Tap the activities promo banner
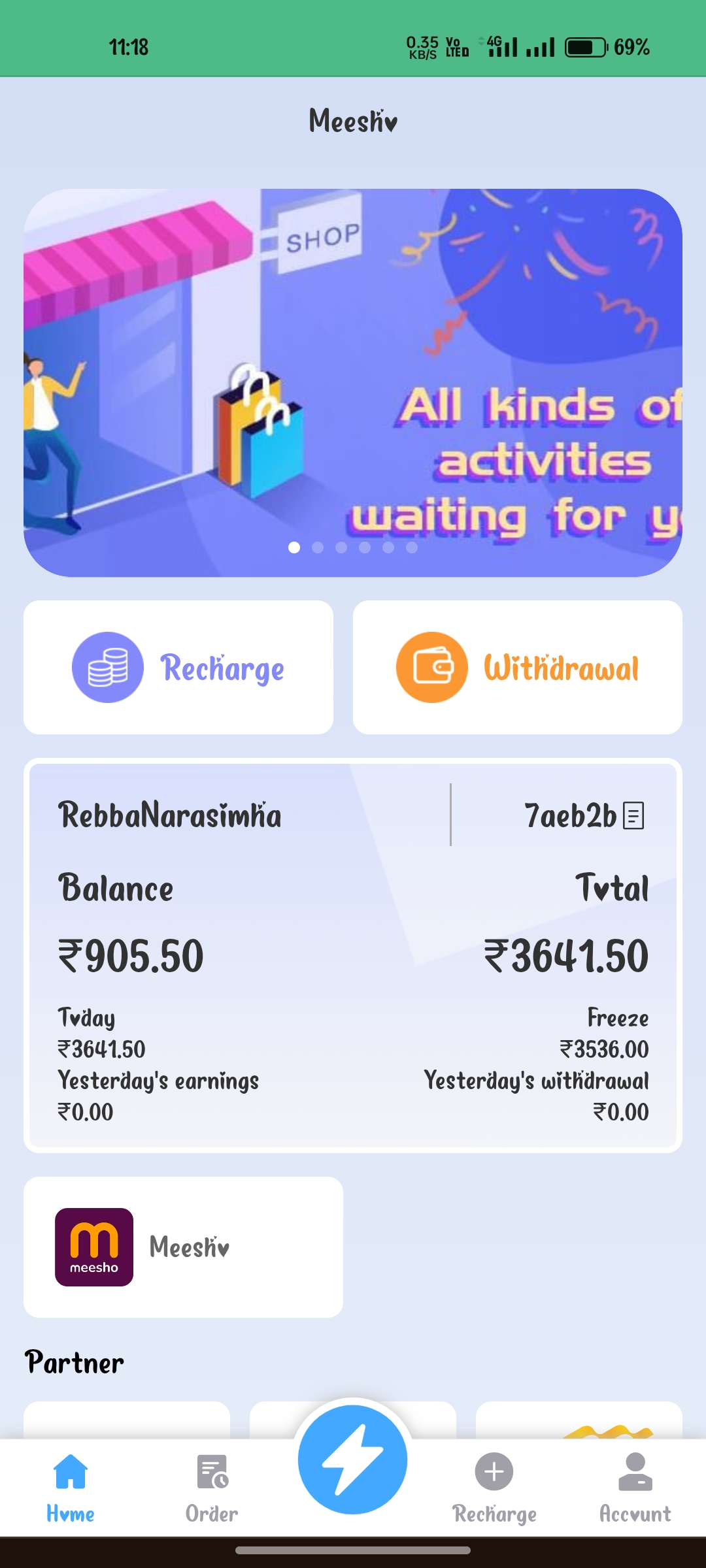The height and width of the screenshot is (1568, 706). point(353,383)
